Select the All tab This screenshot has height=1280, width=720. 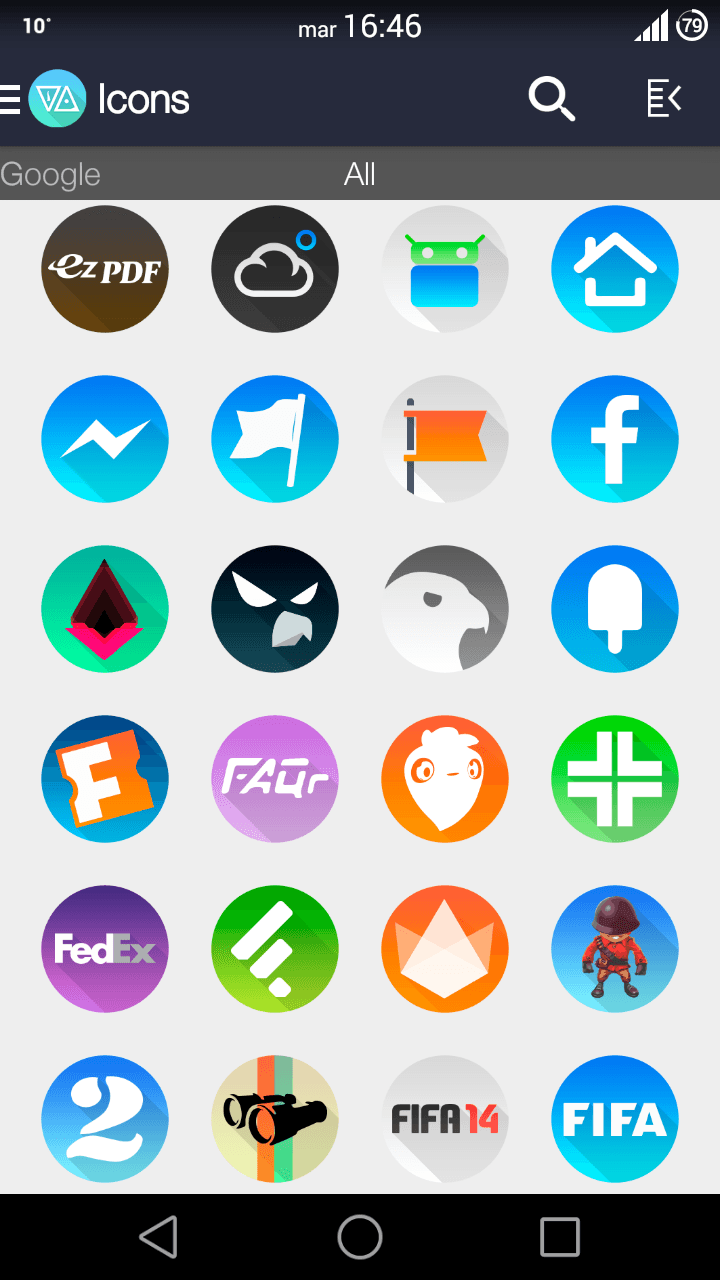(360, 175)
